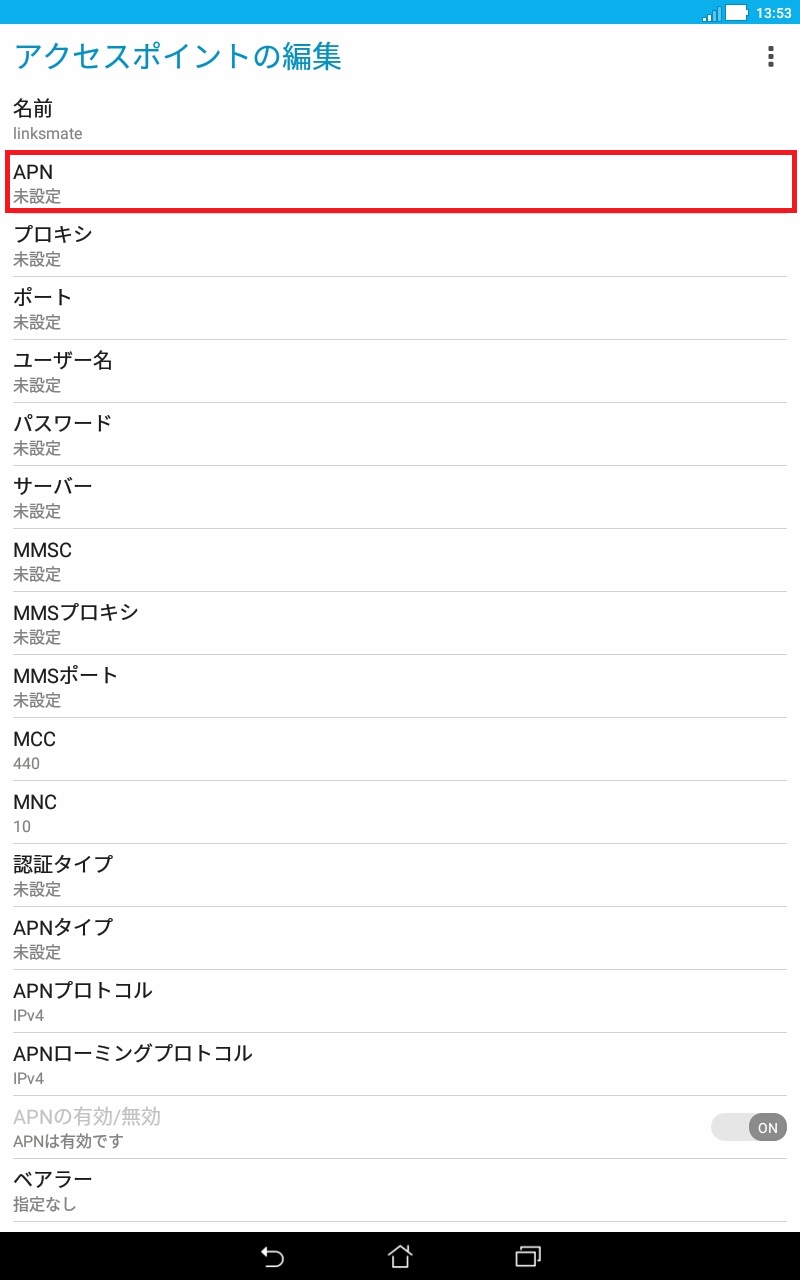The image size is (800, 1280).
Task: Open the 認証タイプ selector
Action: 400,874
